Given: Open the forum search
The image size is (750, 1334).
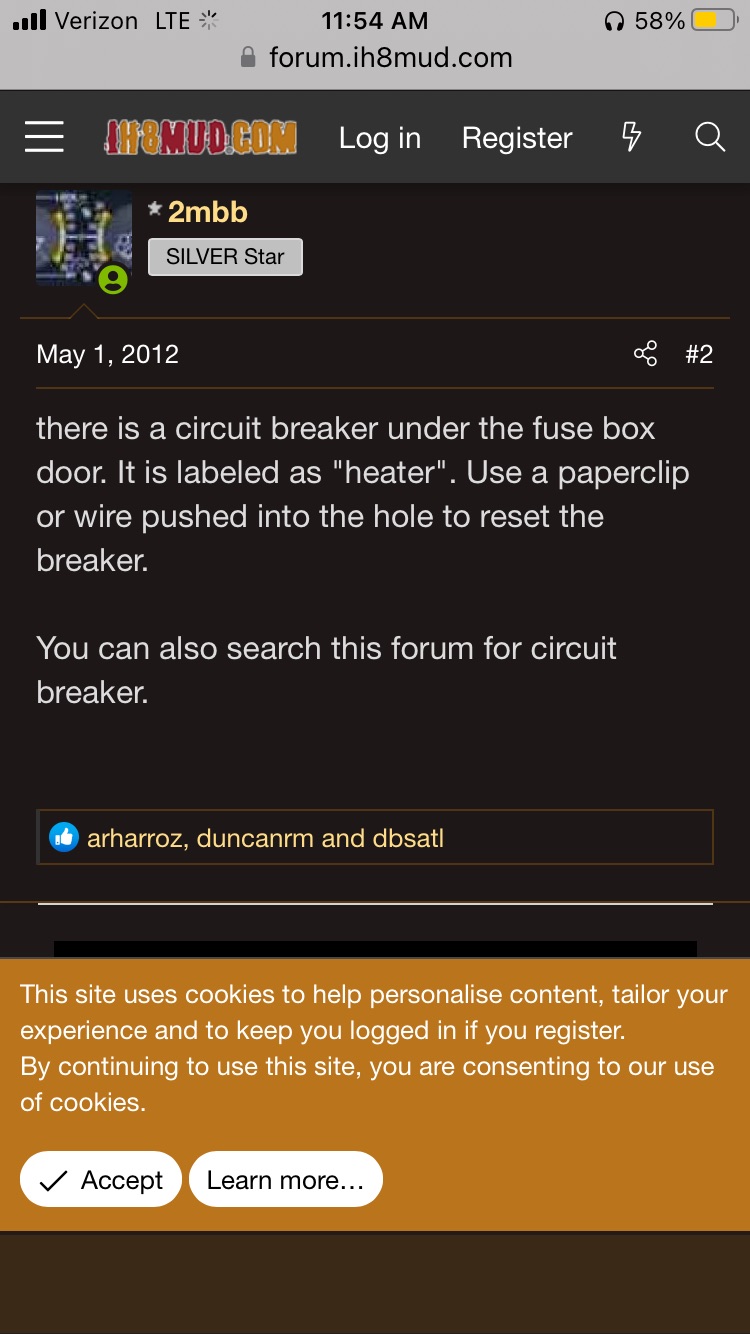Looking at the screenshot, I should coord(709,137).
